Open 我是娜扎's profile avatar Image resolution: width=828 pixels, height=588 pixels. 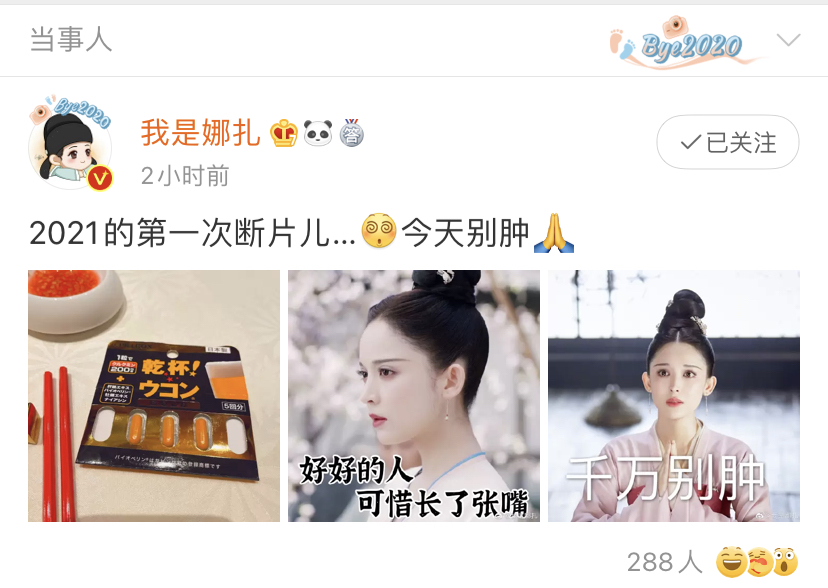point(69,143)
